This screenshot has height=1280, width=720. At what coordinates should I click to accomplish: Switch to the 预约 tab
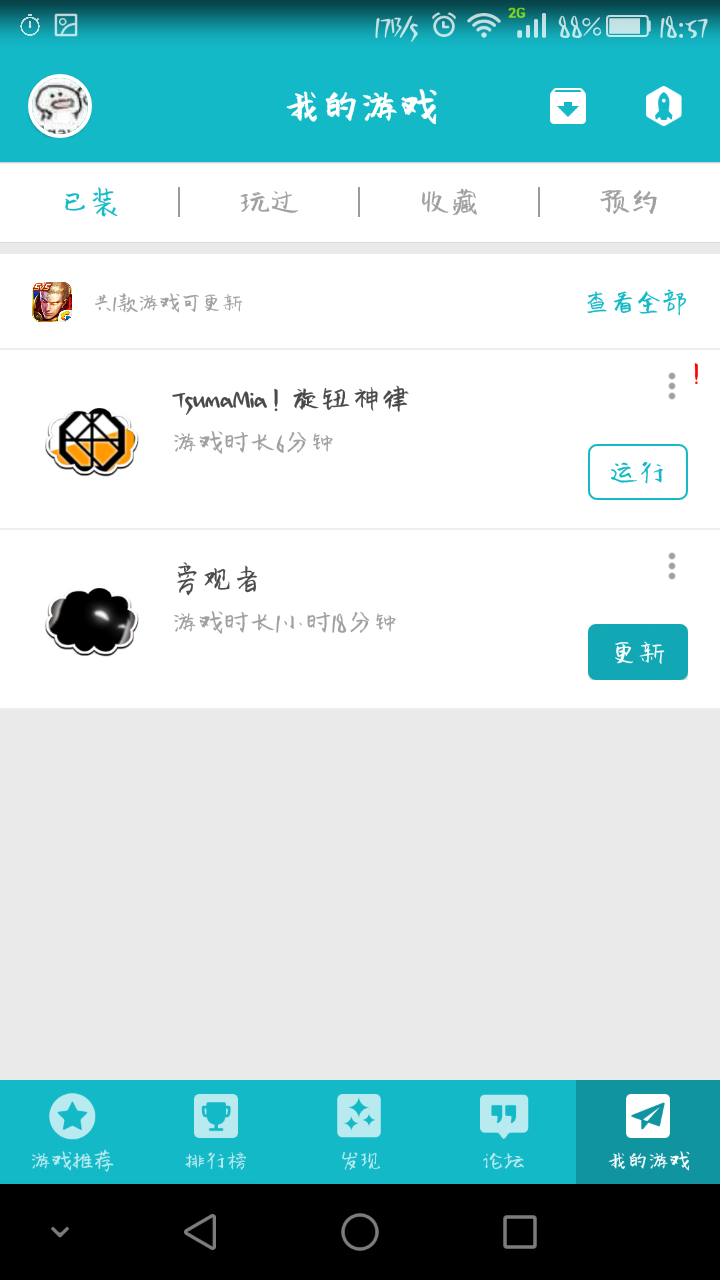630,202
